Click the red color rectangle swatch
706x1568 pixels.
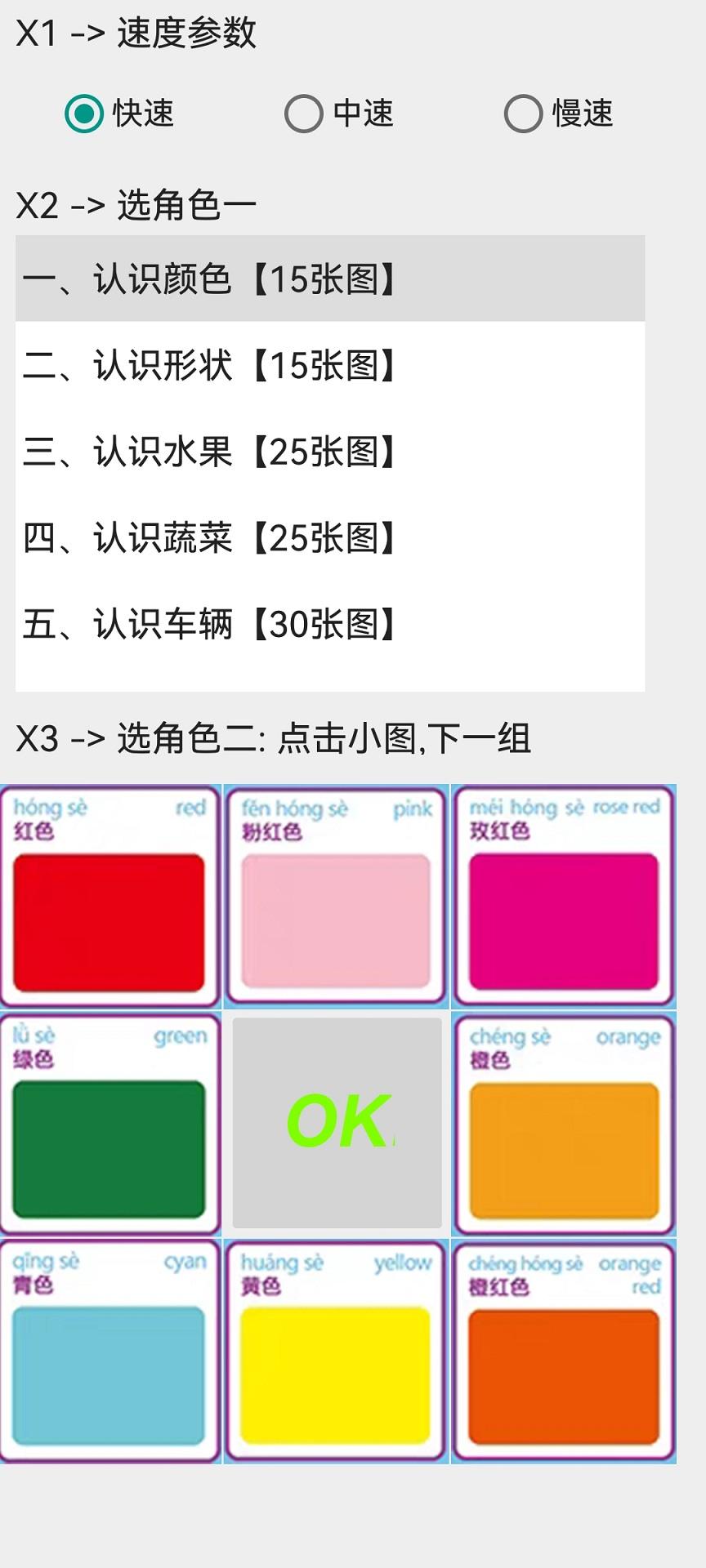(x=110, y=923)
